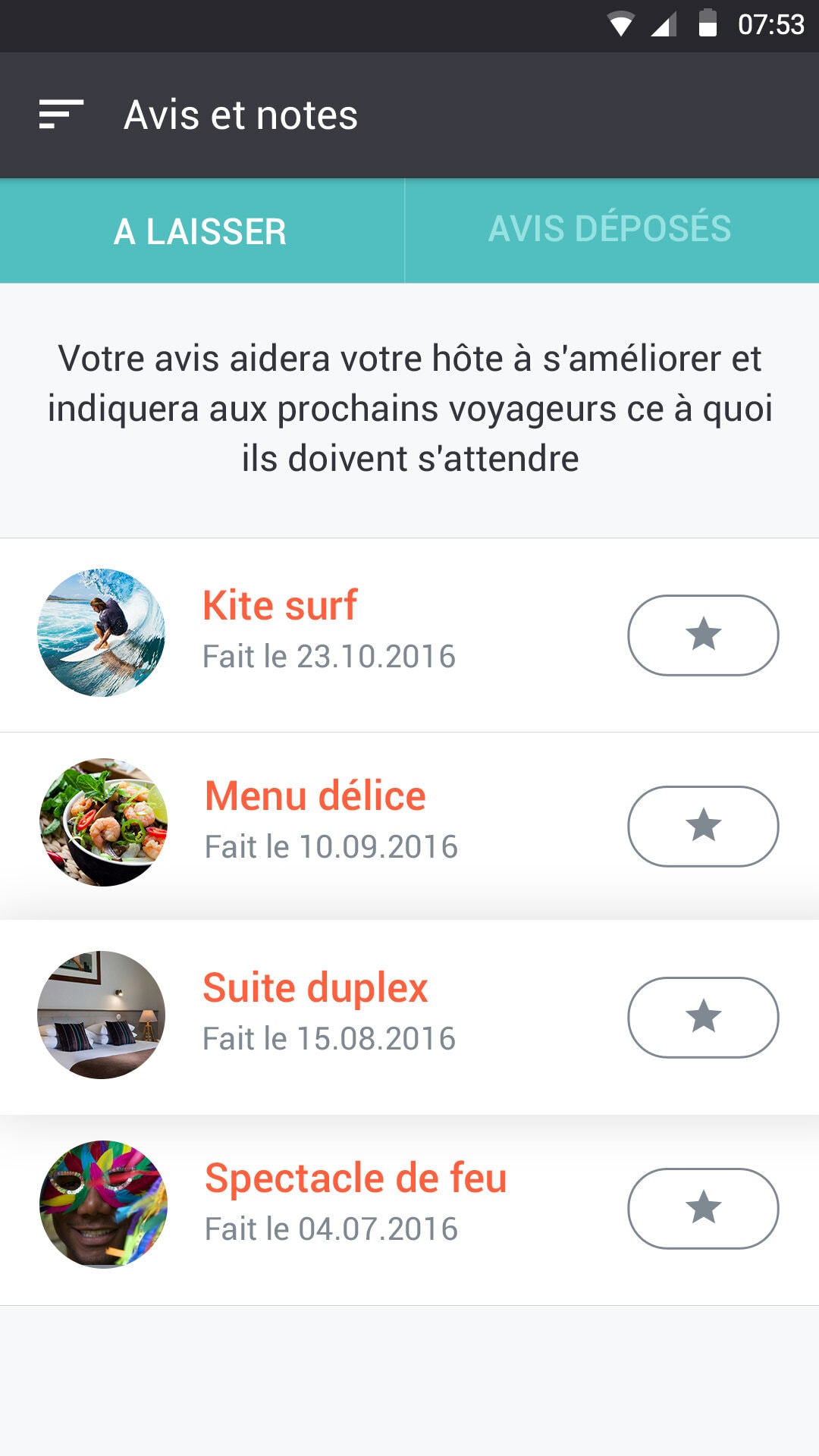
Task: Rate Kite surf with the star button
Action: pos(703,635)
